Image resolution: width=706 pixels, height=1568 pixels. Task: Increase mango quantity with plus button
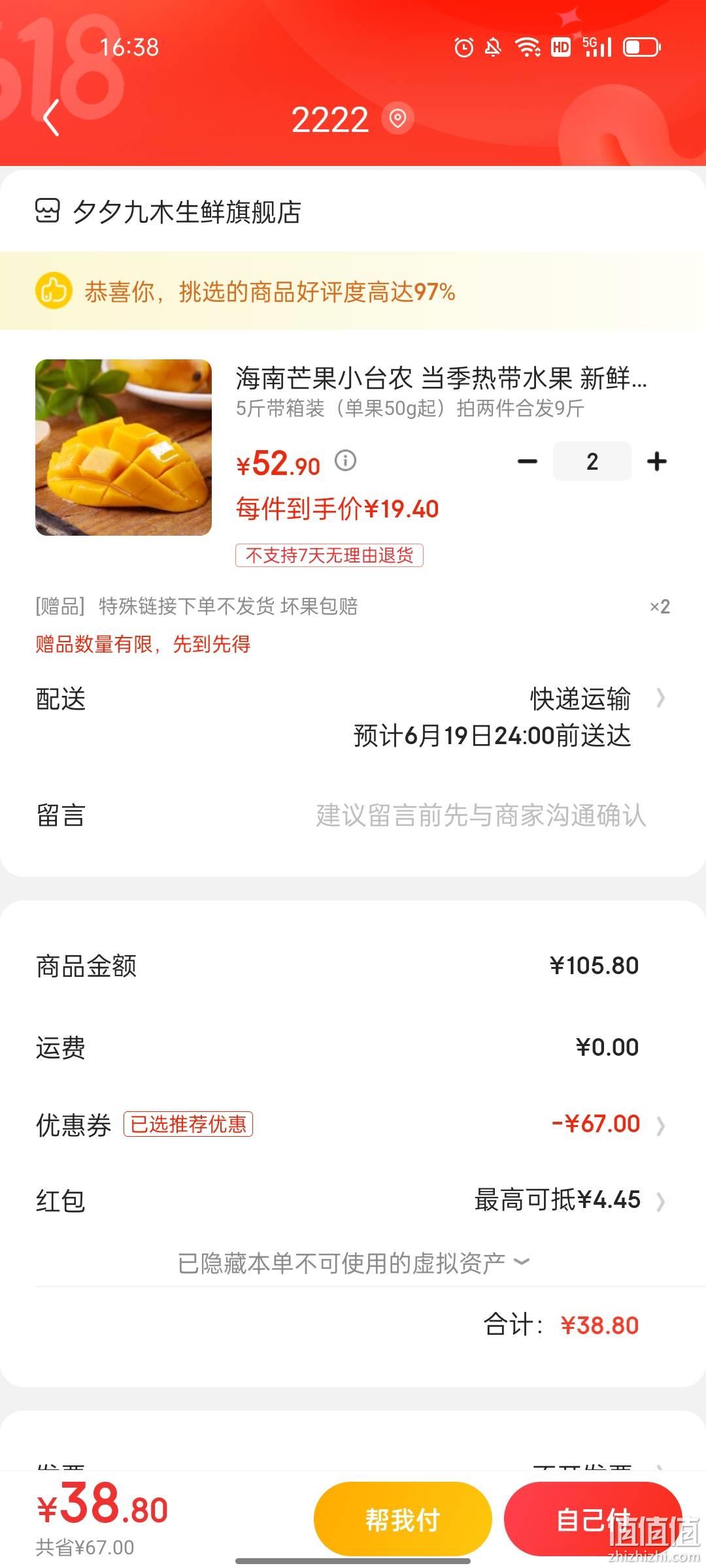pos(657,461)
